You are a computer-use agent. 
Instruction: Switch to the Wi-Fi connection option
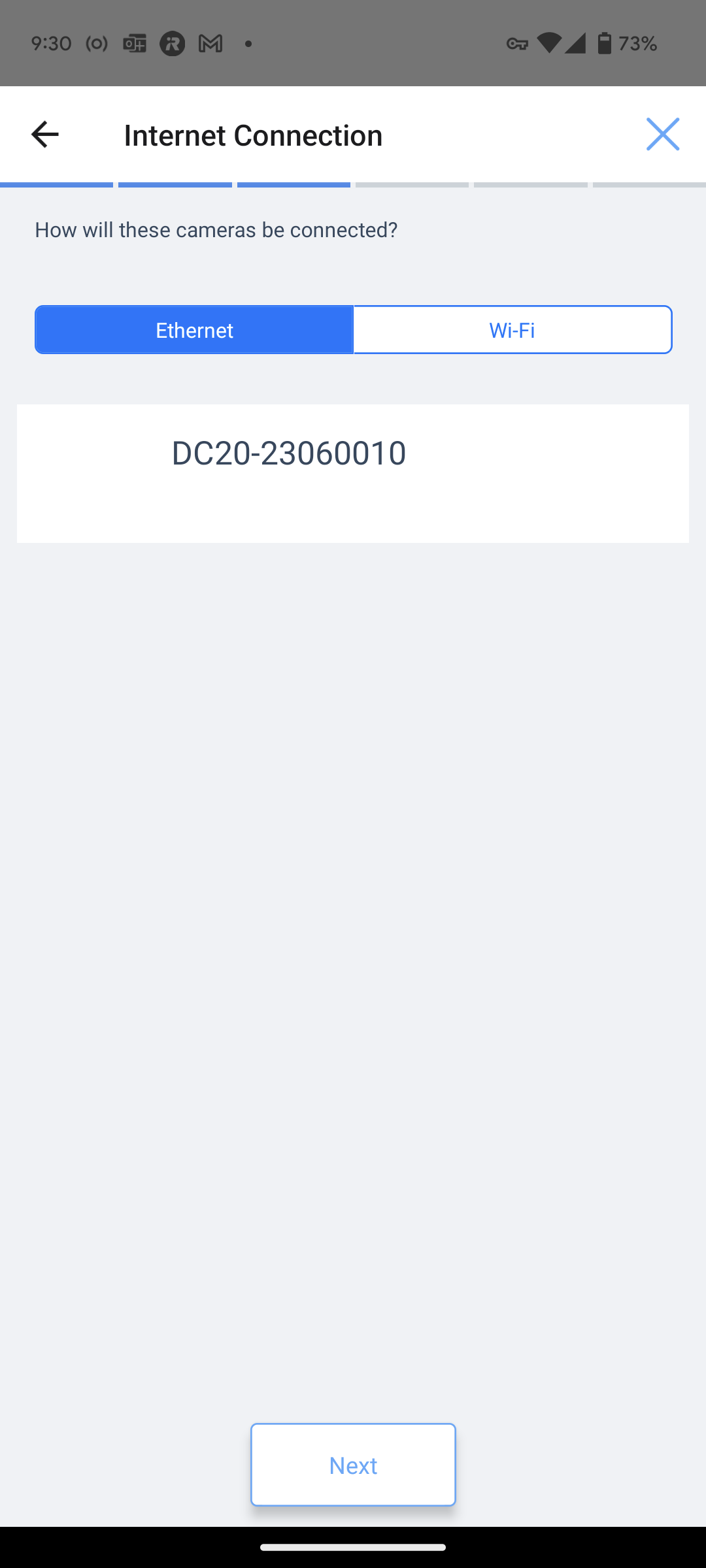513,330
